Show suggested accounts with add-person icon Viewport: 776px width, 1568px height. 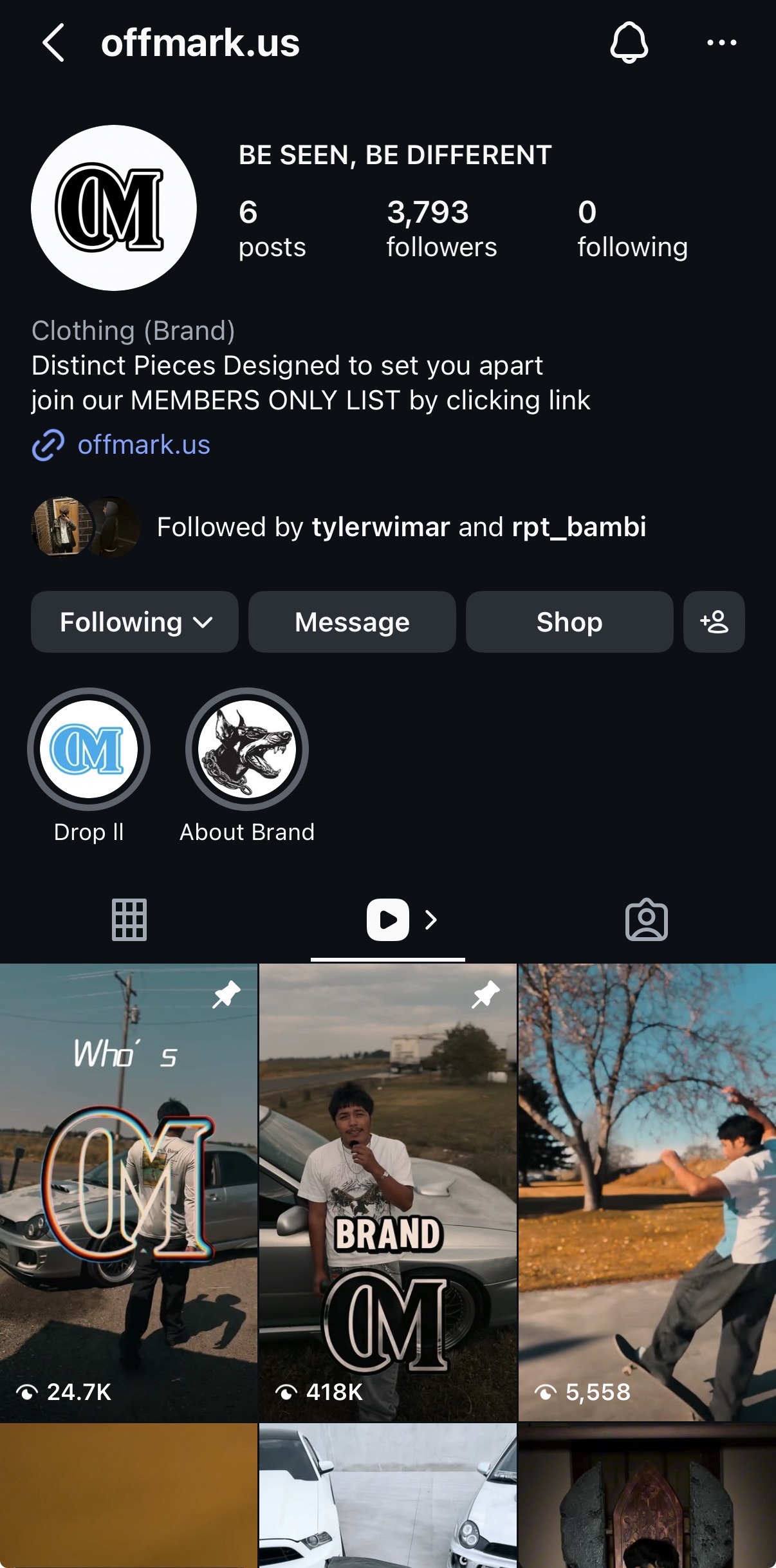click(x=714, y=622)
